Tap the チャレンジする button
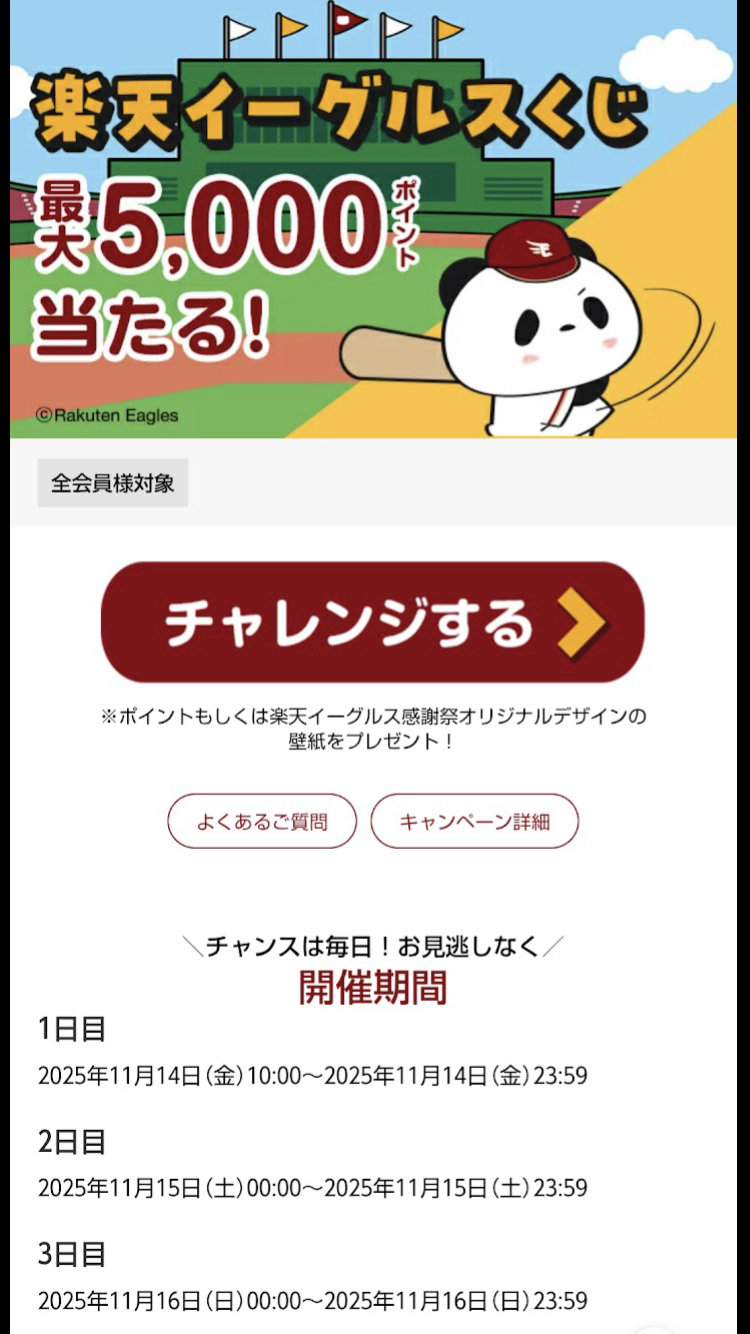750x1334 pixels. (x=372, y=622)
